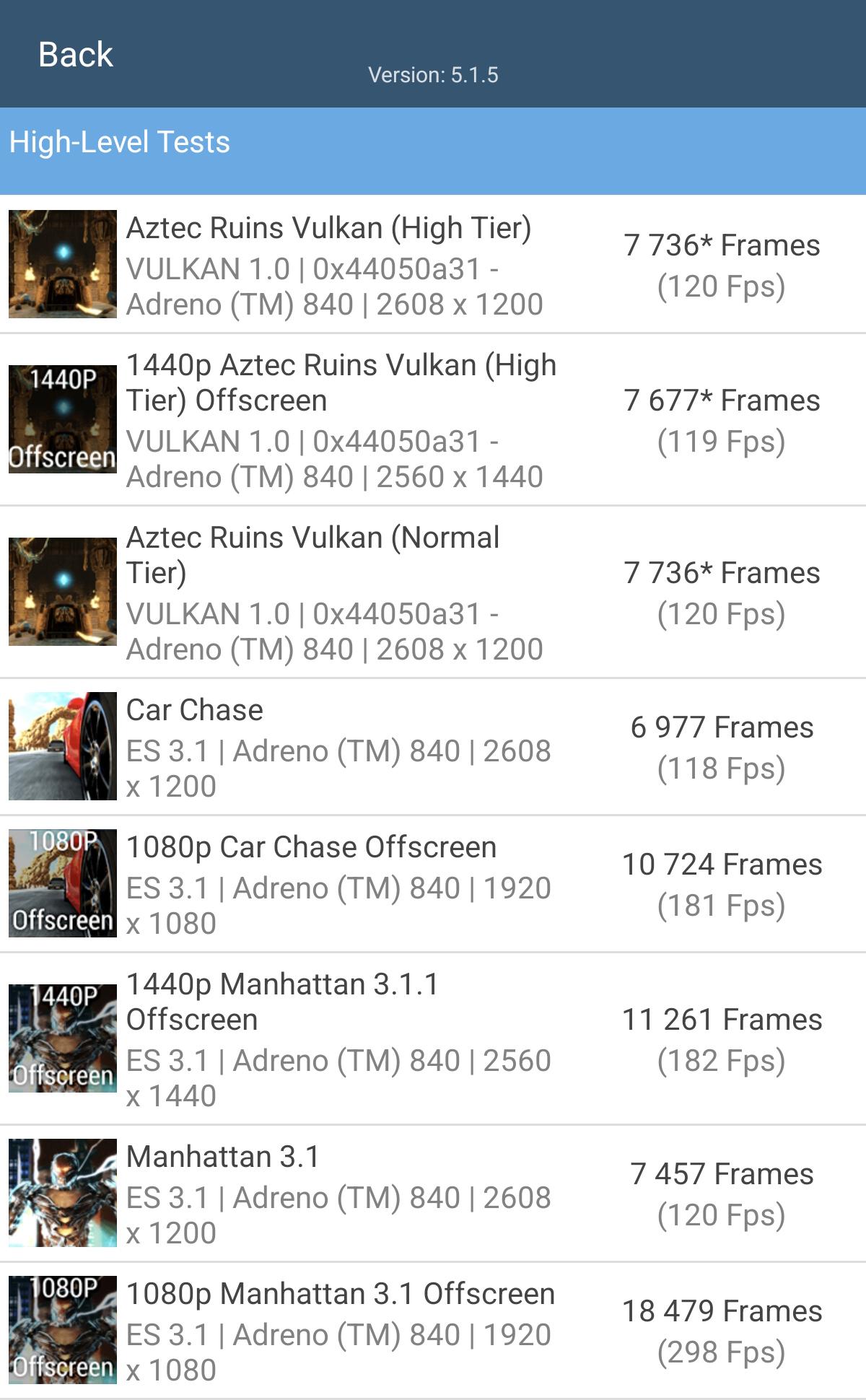Screen dimensions: 866x1400
Task: Open 1080p Manhattan 3.1 Offscreen result
Action: [433, 1330]
